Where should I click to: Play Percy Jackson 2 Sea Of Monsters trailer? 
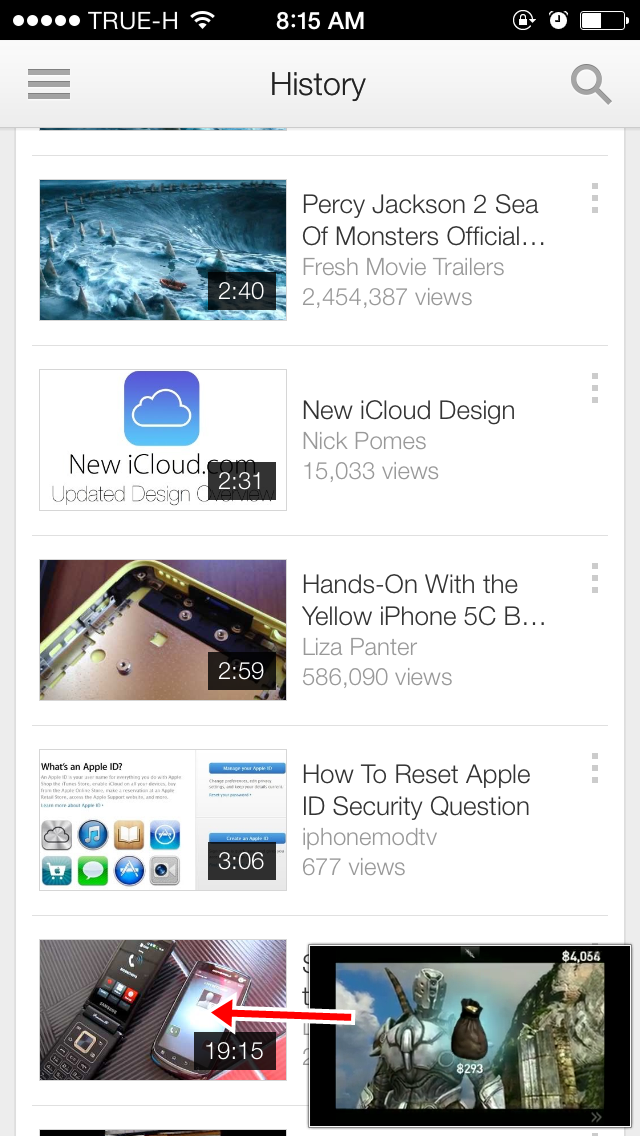click(162, 250)
